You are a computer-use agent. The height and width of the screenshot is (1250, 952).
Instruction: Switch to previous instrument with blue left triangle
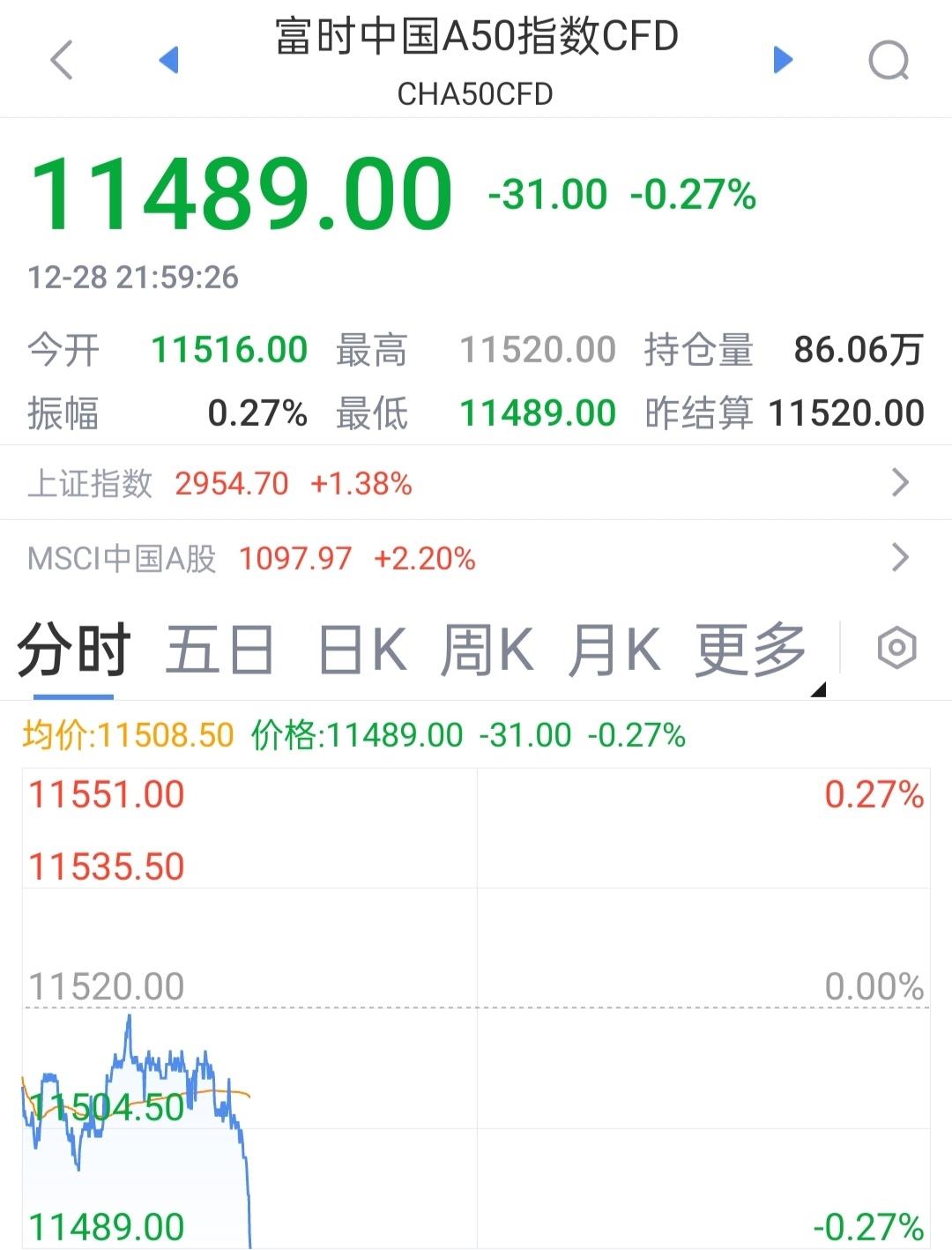pyautogui.click(x=170, y=60)
